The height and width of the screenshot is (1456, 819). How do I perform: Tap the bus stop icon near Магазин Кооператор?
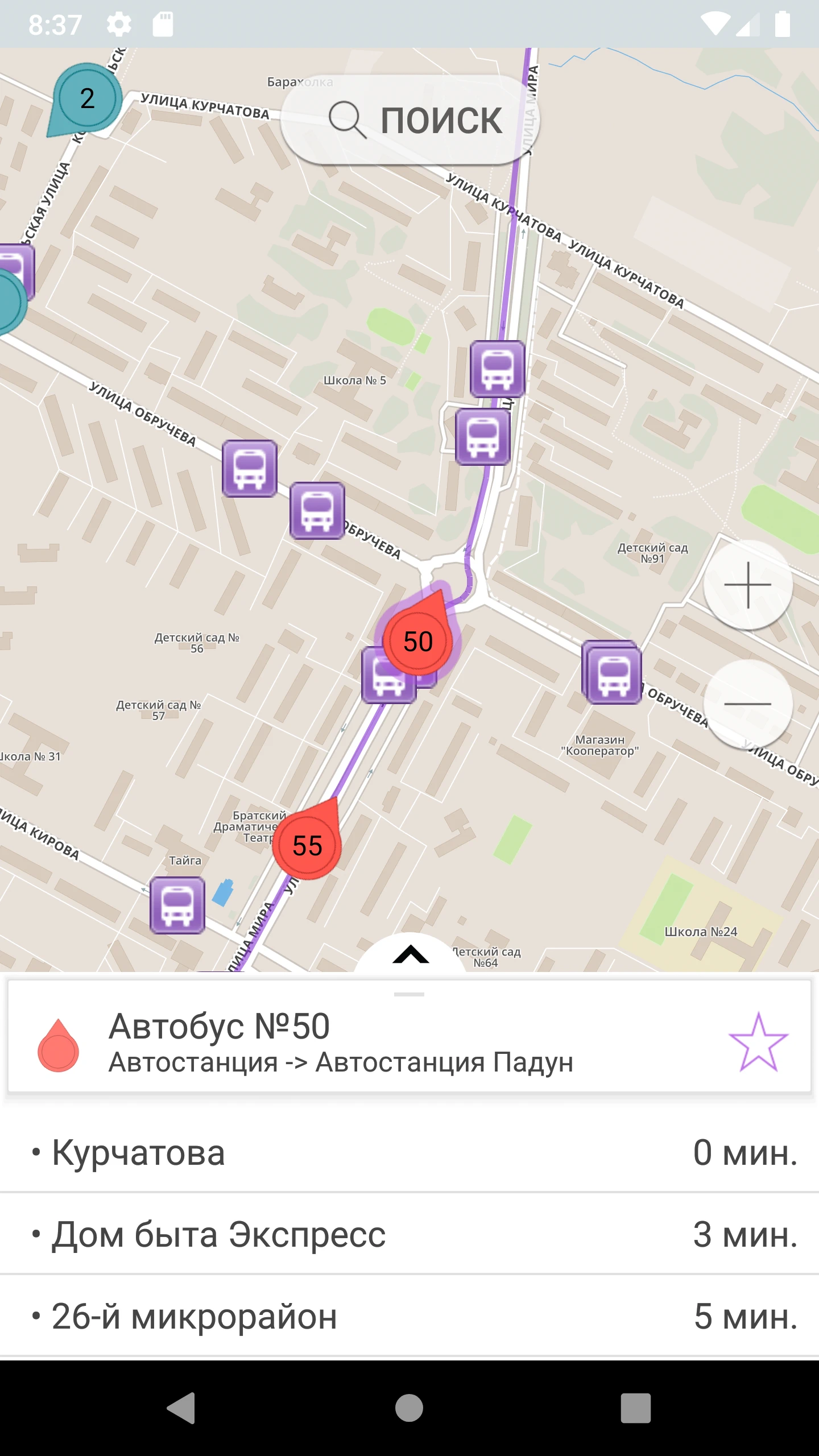613,674
